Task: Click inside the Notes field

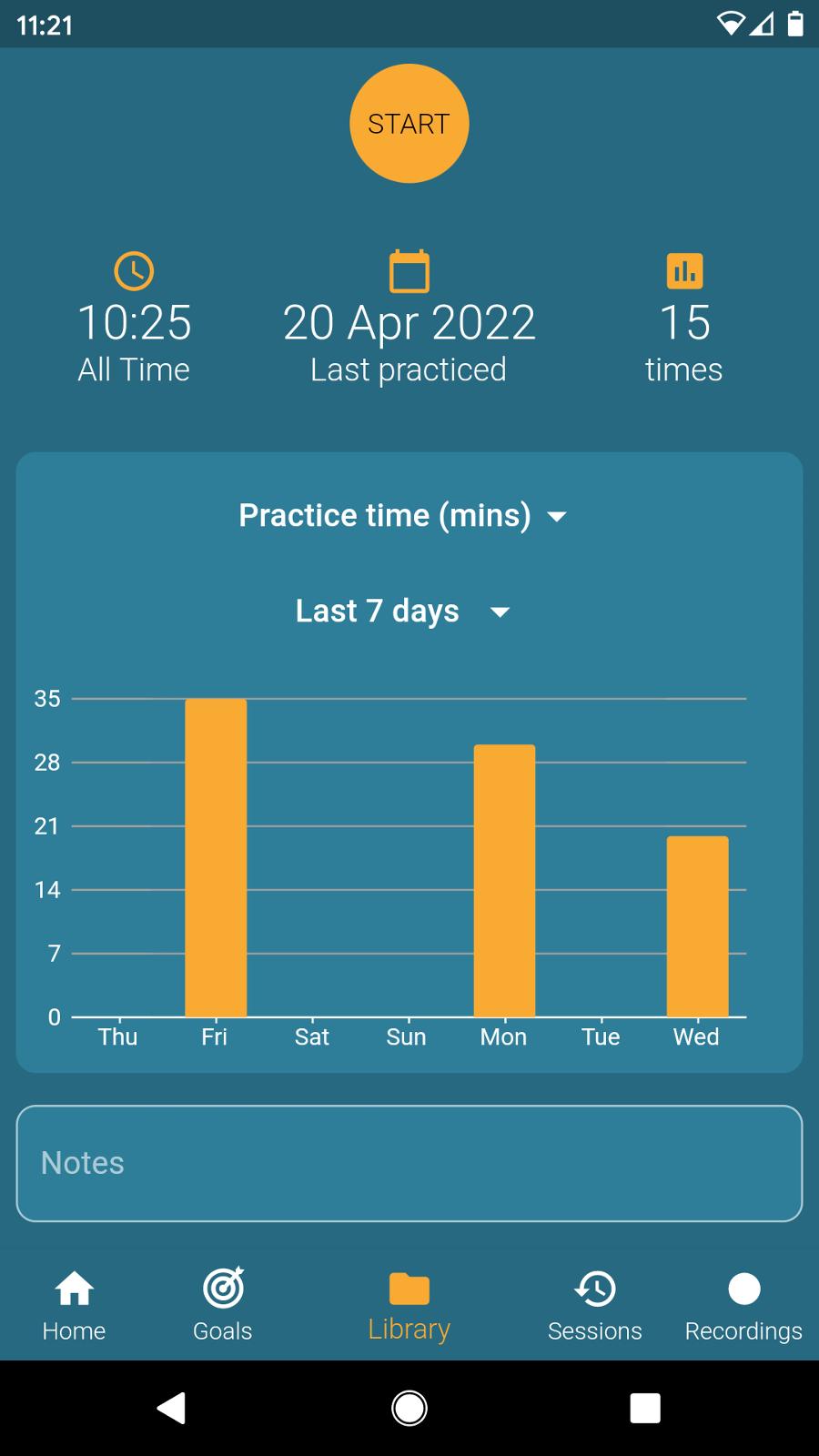Action: coord(409,1163)
